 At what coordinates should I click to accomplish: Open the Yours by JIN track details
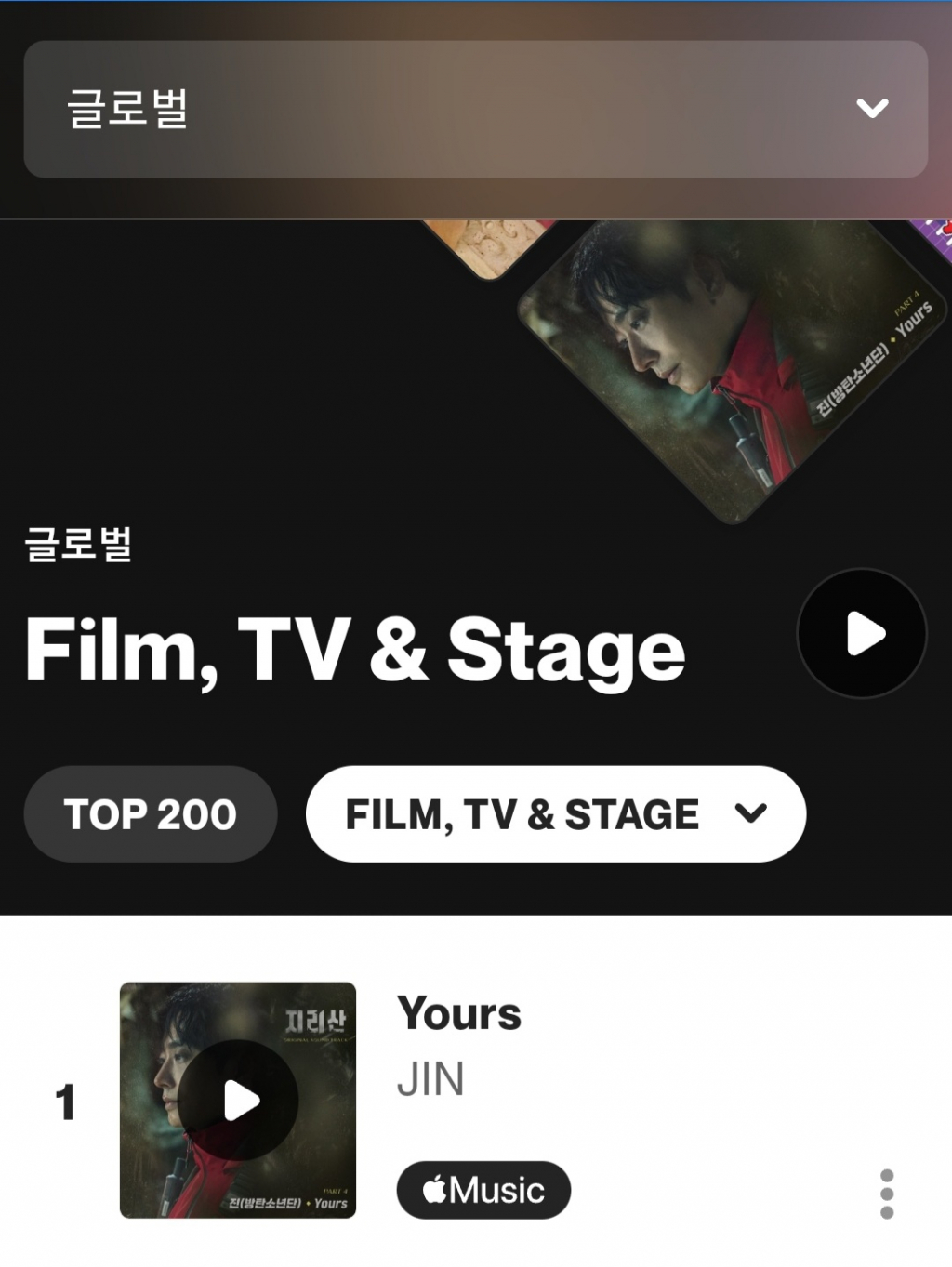point(459,1015)
